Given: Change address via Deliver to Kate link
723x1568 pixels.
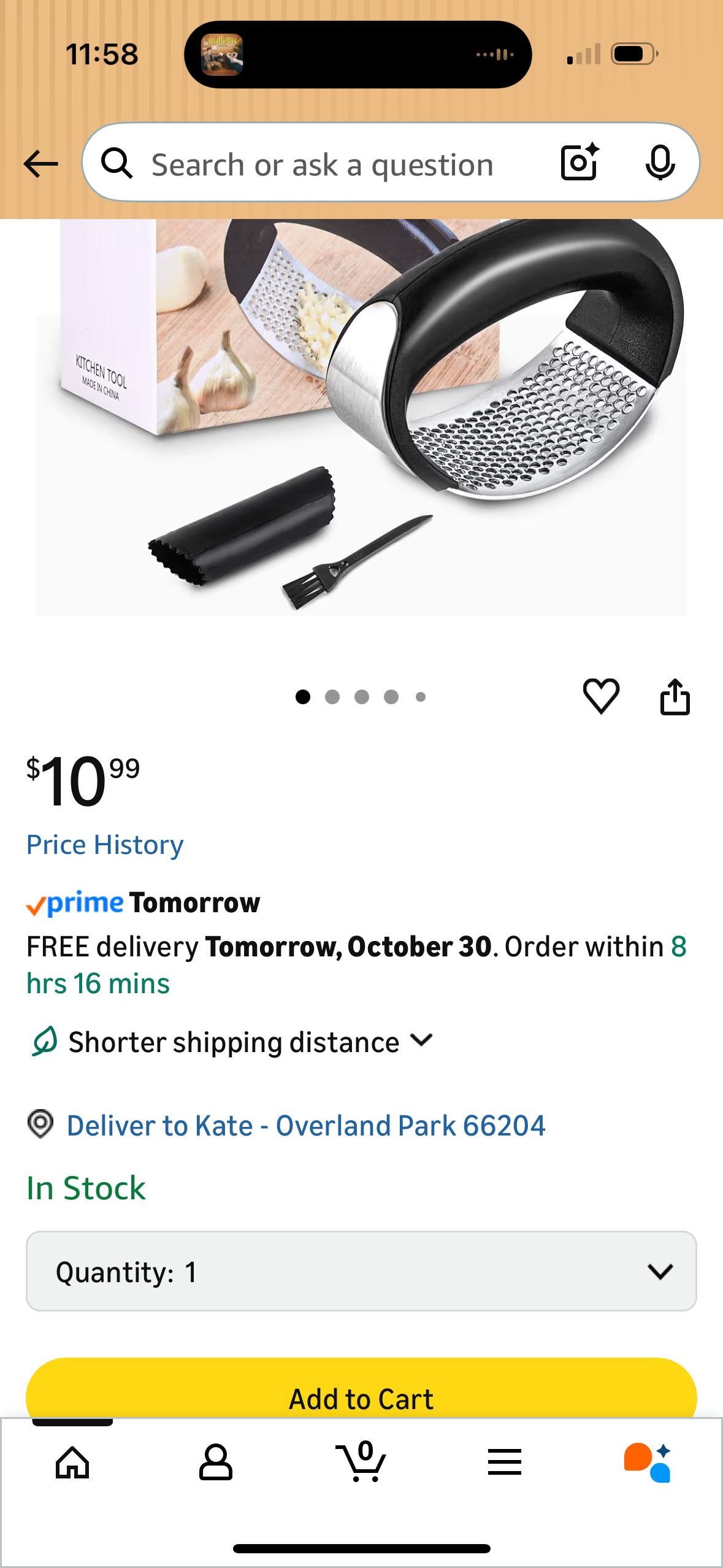Looking at the screenshot, I should pyautogui.click(x=305, y=1125).
